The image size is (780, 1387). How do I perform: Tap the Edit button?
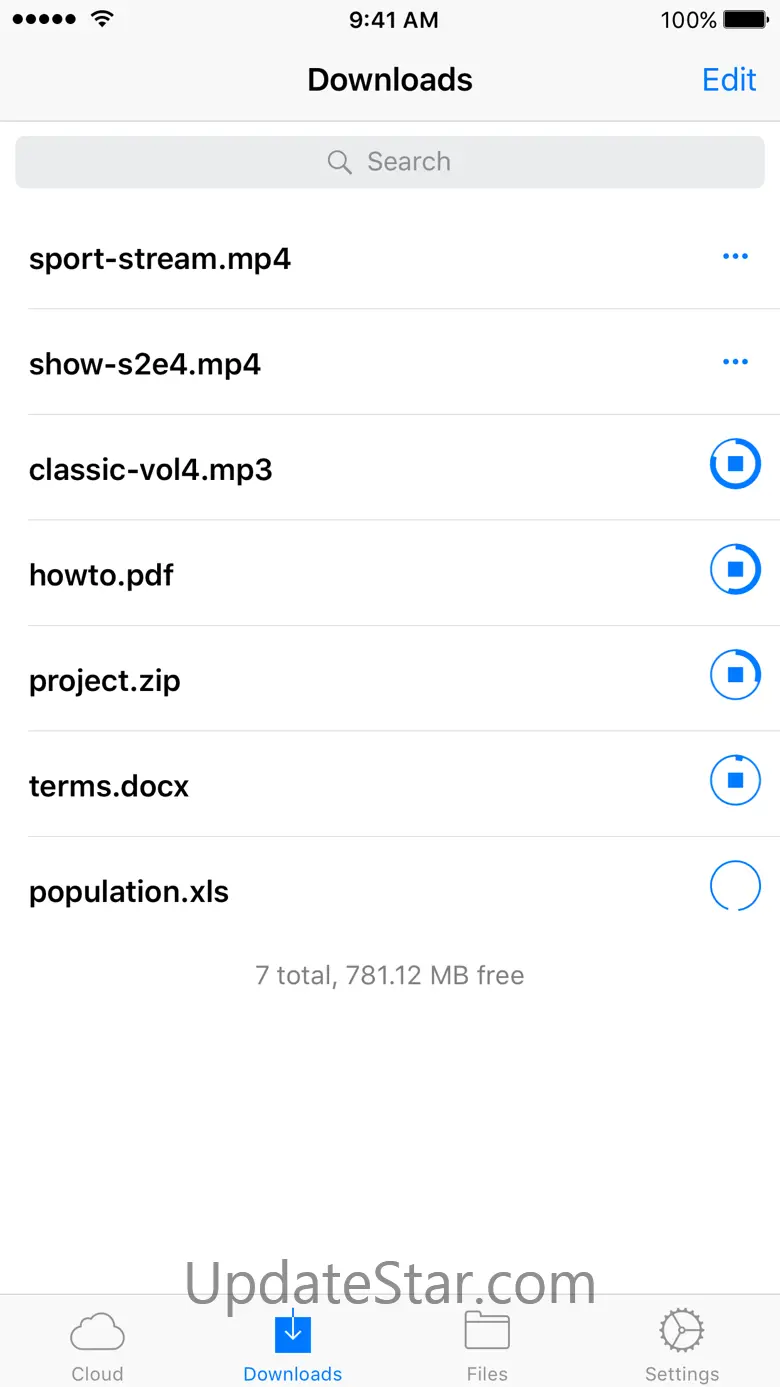click(x=729, y=80)
